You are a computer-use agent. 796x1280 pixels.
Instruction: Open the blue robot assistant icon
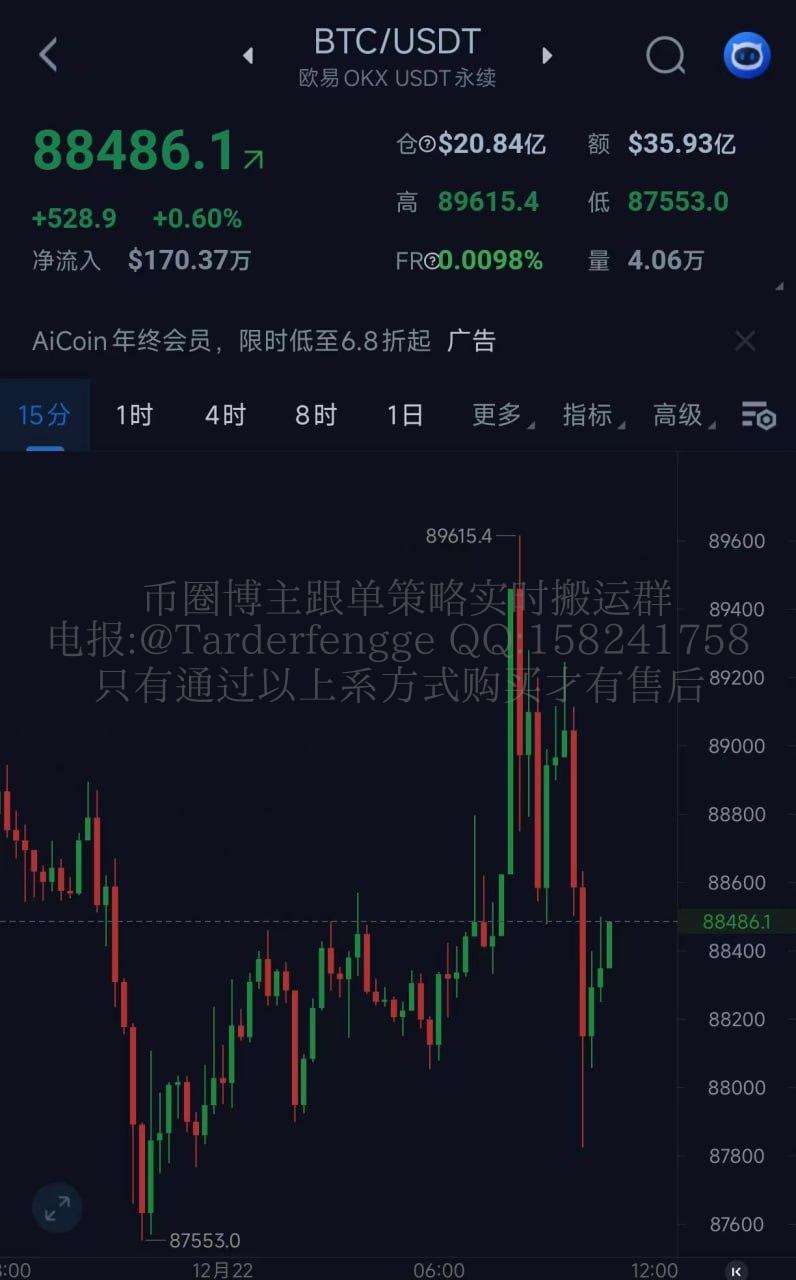pos(747,56)
